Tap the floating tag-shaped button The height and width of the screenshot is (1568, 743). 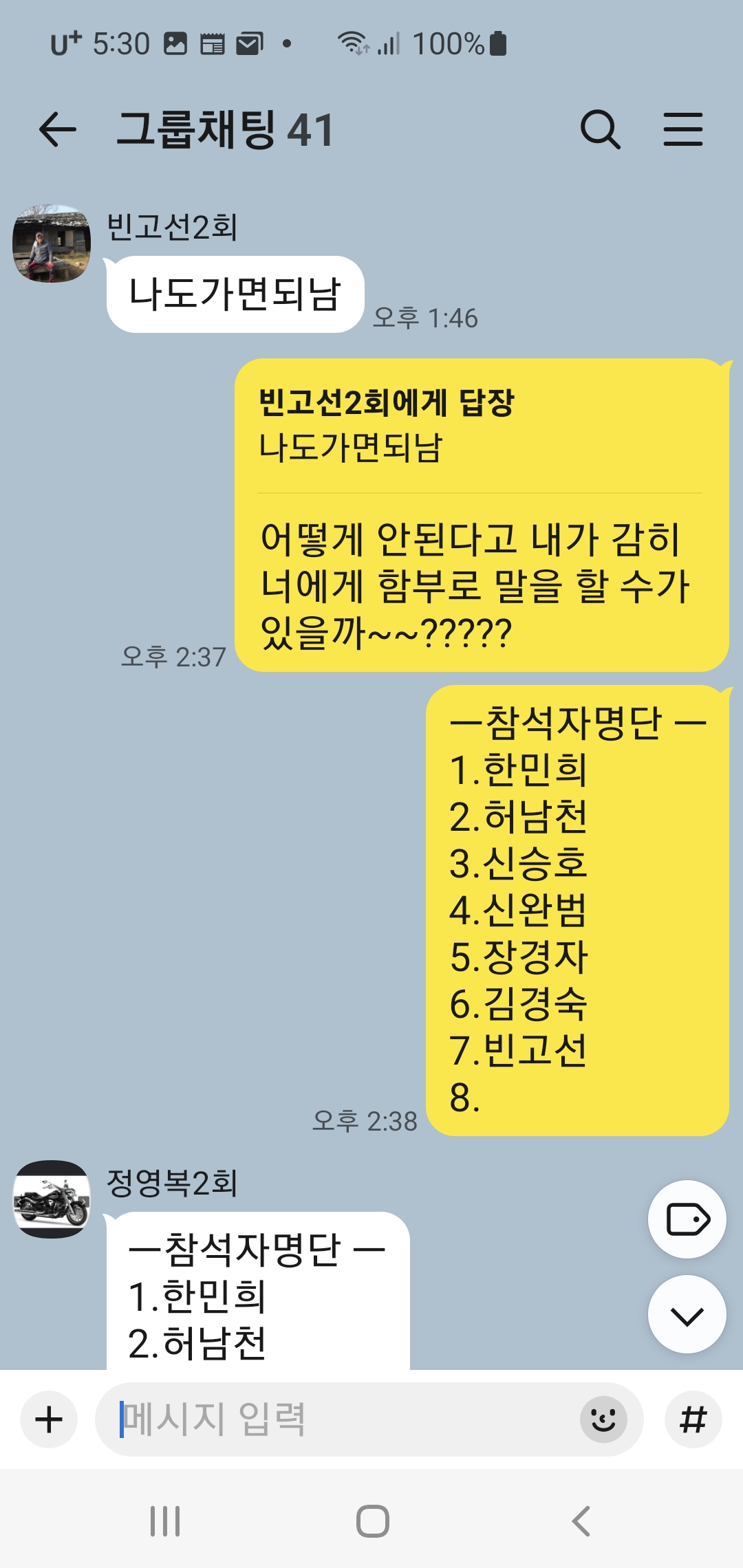(x=687, y=1219)
